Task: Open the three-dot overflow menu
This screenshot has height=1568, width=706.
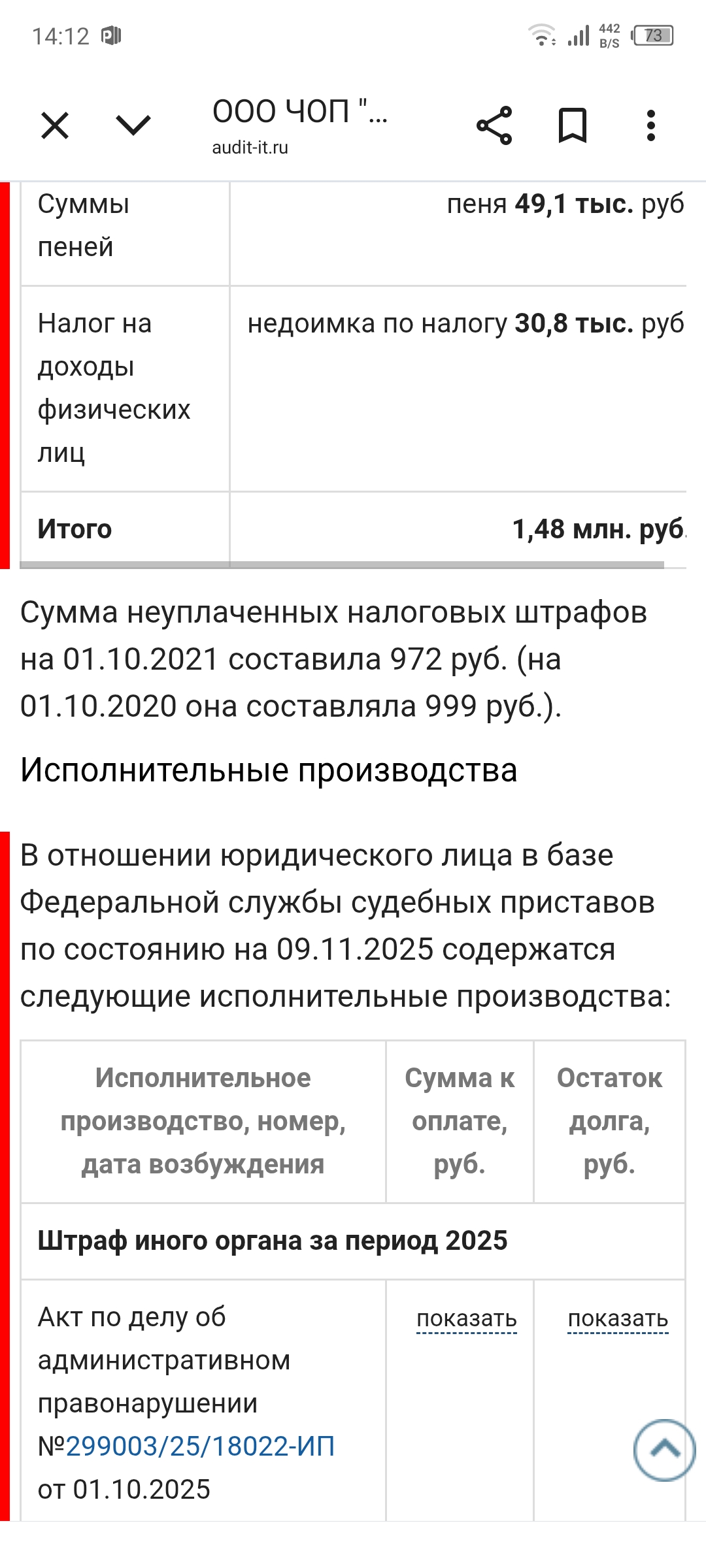Action: [650, 125]
